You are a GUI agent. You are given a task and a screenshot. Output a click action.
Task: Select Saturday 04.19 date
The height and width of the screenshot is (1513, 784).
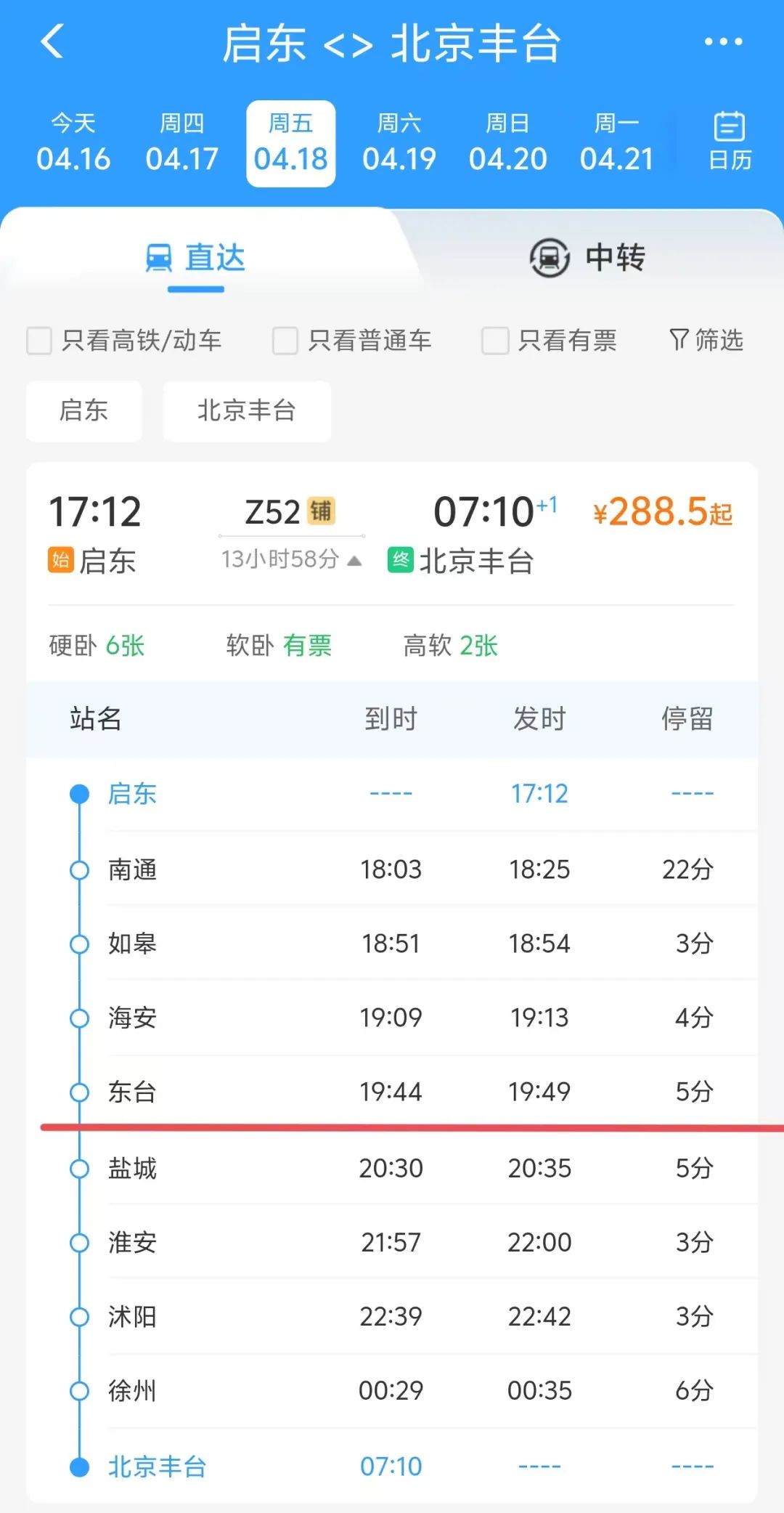399,143
